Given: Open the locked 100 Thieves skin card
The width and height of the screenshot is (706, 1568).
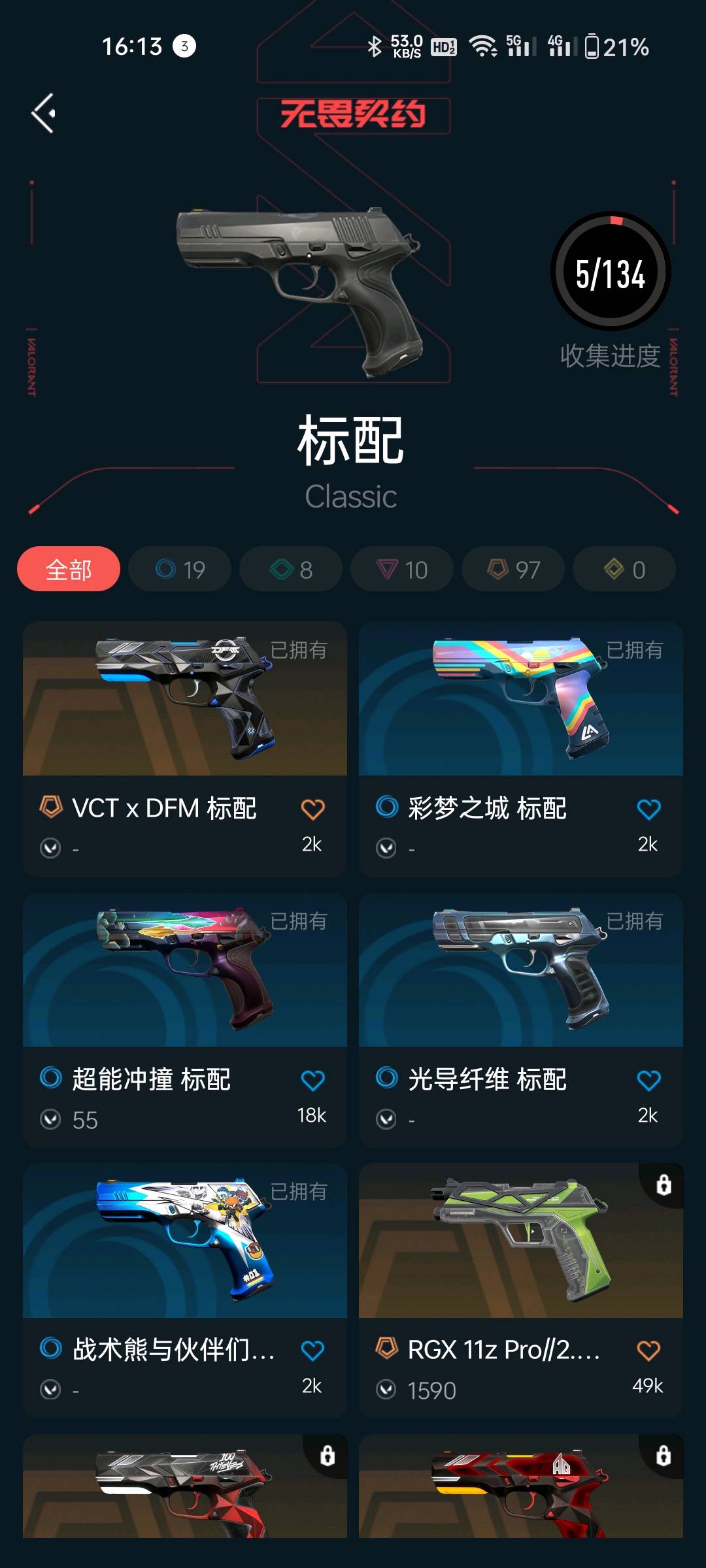Looking at the screenshot, I should (x=185, y=1486).
